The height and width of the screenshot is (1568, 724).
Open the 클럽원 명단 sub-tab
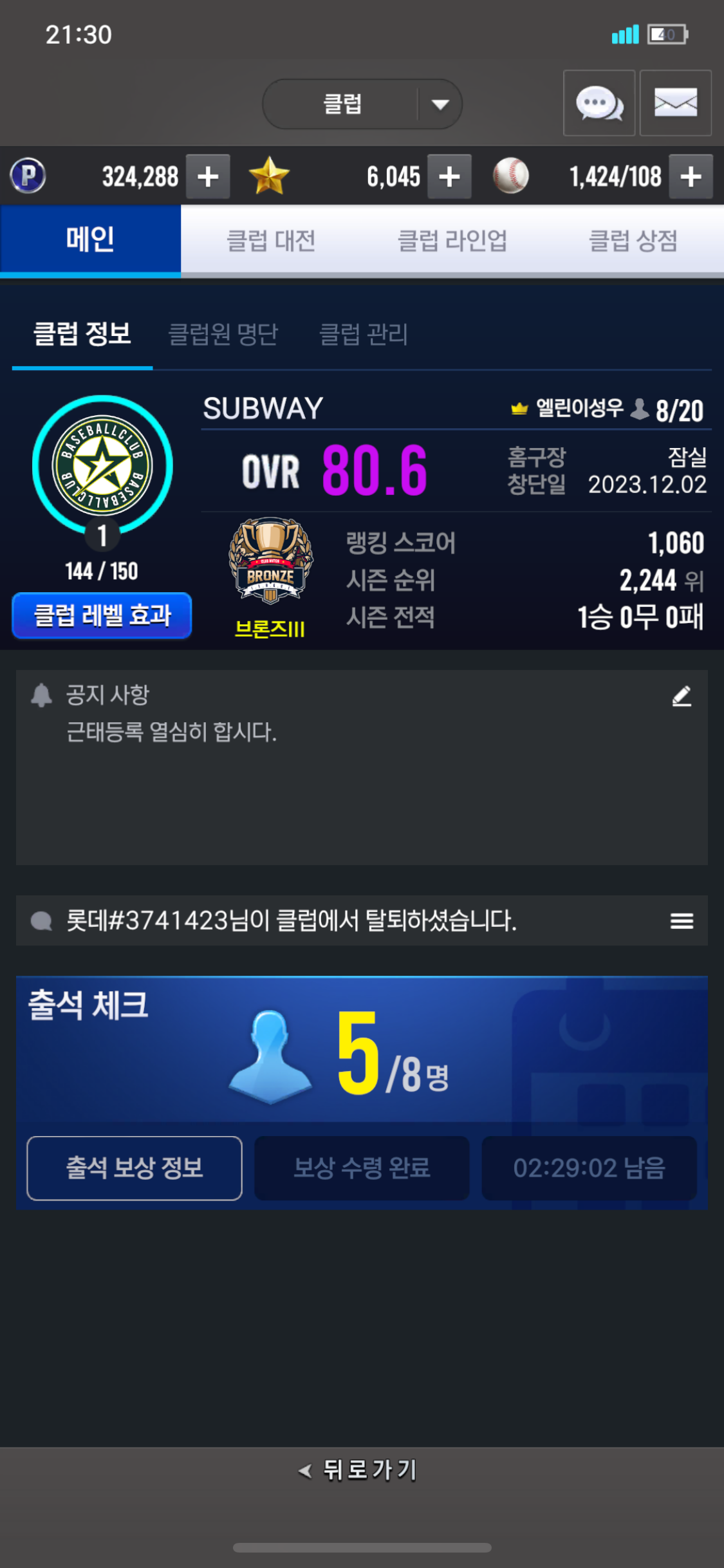[223, 334]
